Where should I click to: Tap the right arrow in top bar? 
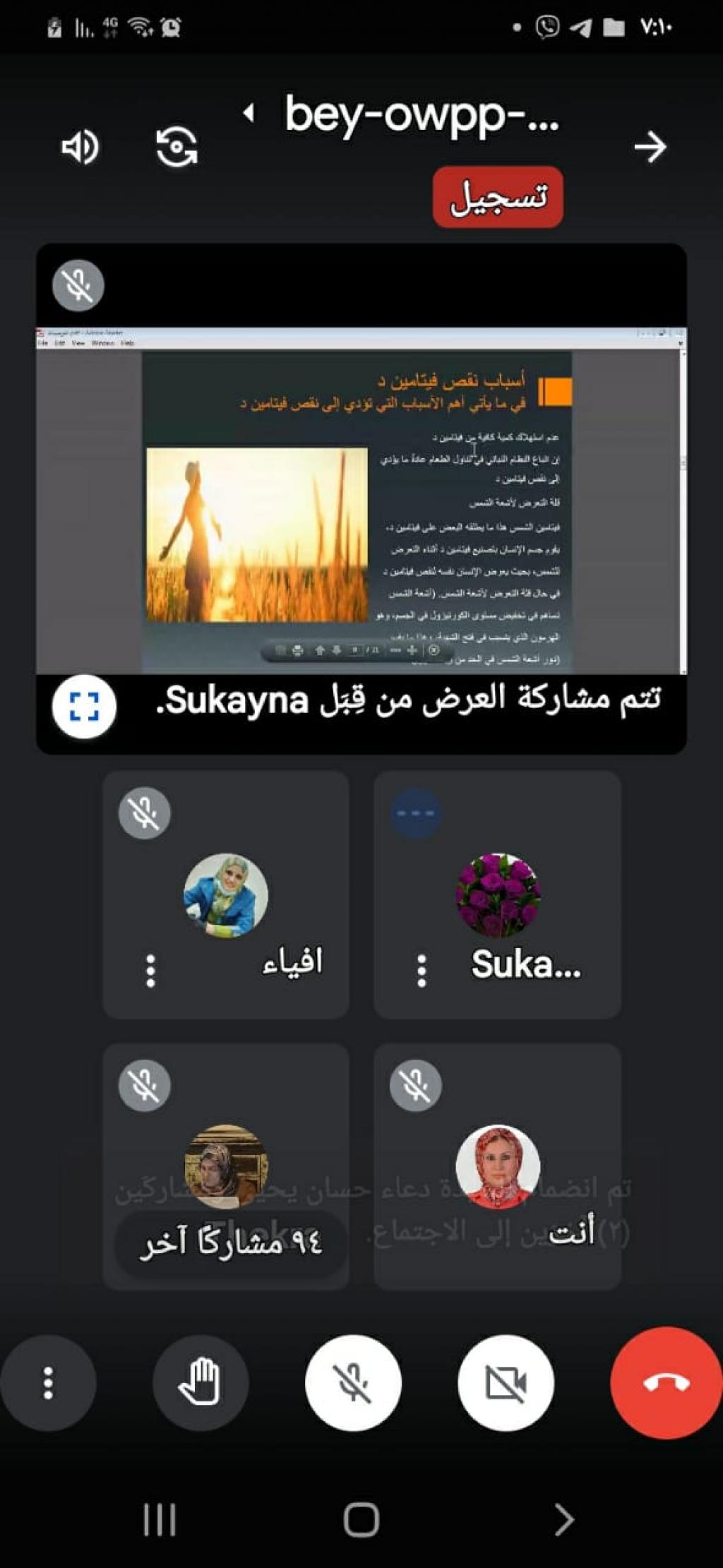(650, 147)
